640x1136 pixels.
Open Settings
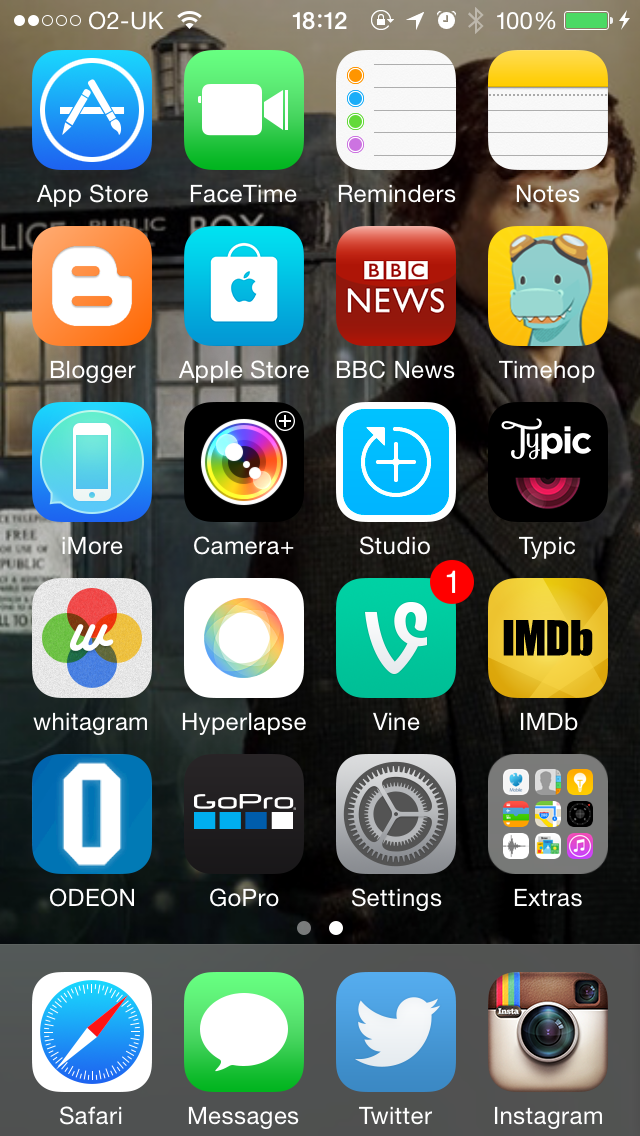tap(396, 814)
